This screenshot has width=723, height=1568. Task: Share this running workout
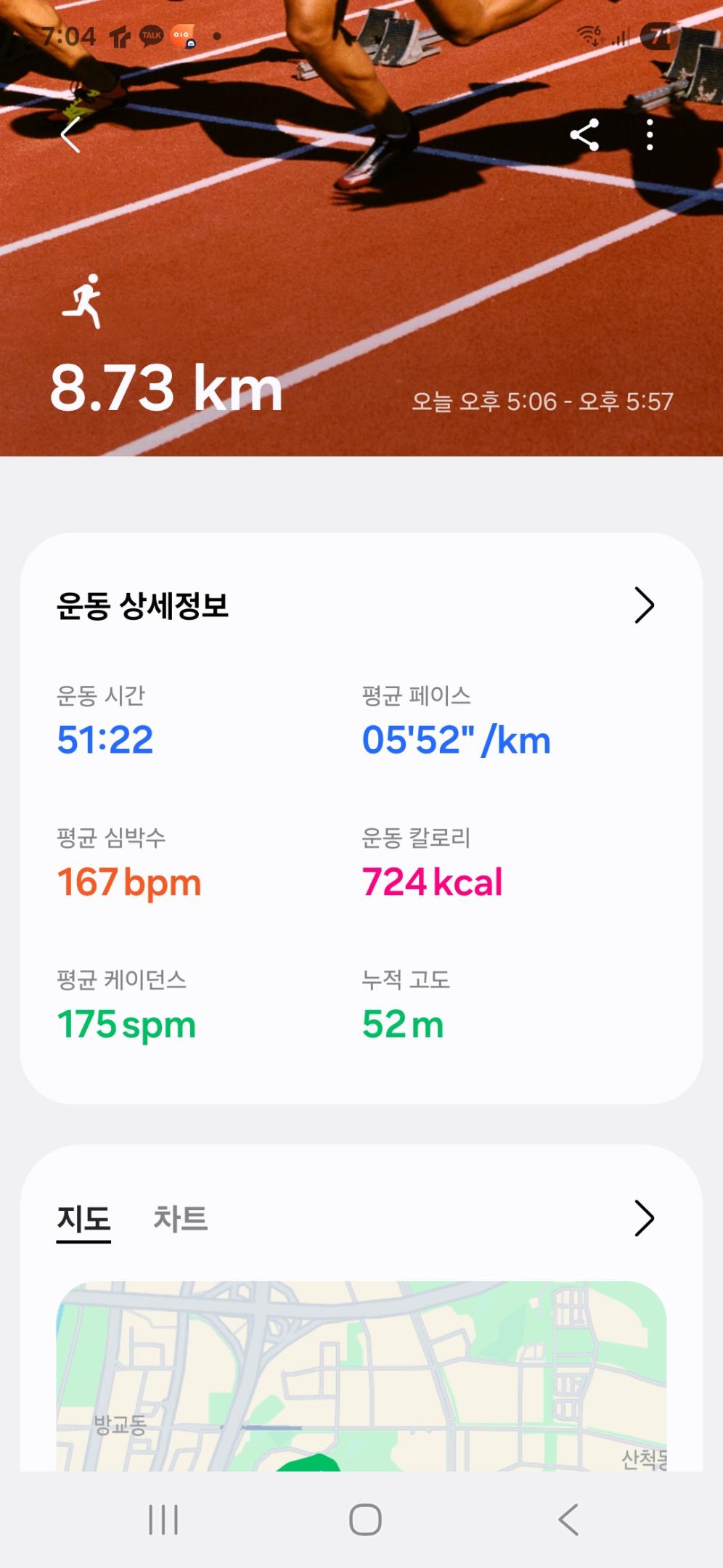(x=584, y=135)
